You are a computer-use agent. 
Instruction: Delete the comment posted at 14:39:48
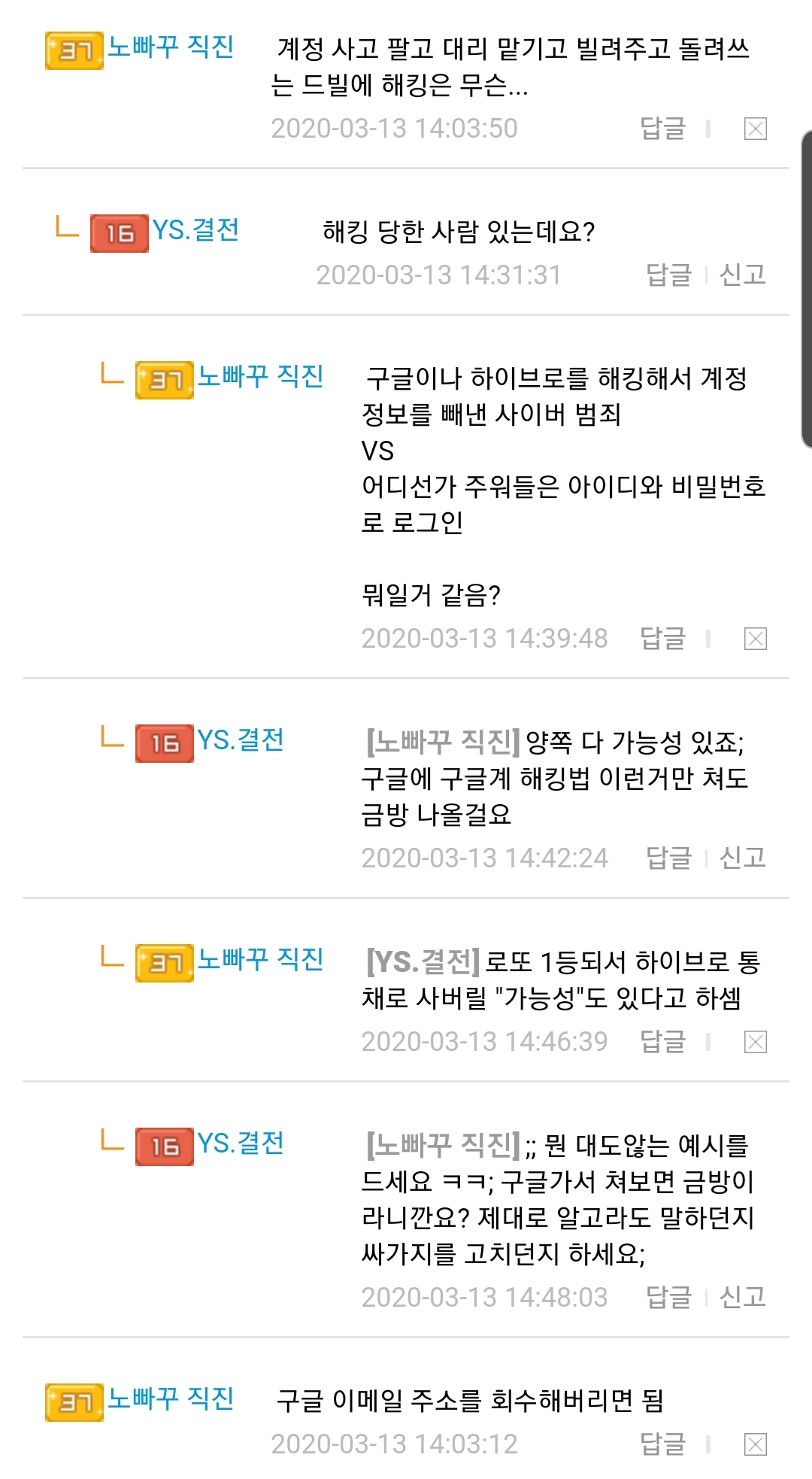pos(755,639)
